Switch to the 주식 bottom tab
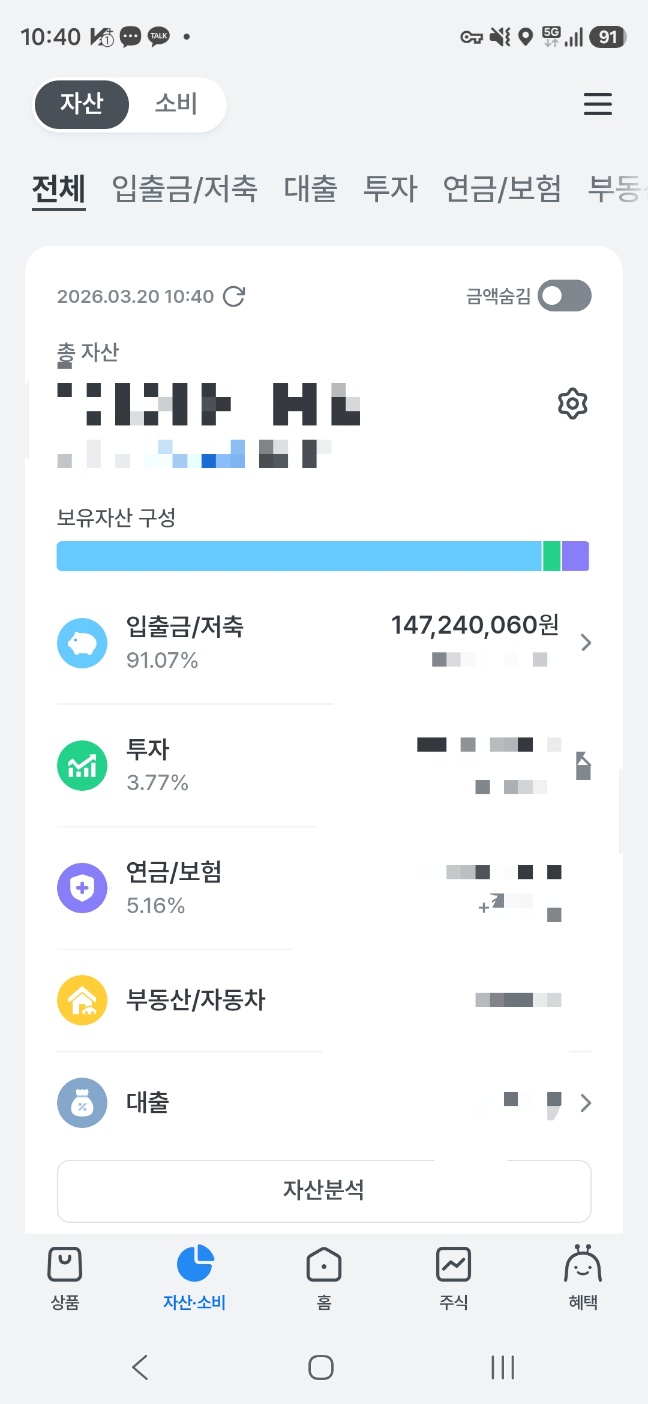 (x=453, y=1278)
